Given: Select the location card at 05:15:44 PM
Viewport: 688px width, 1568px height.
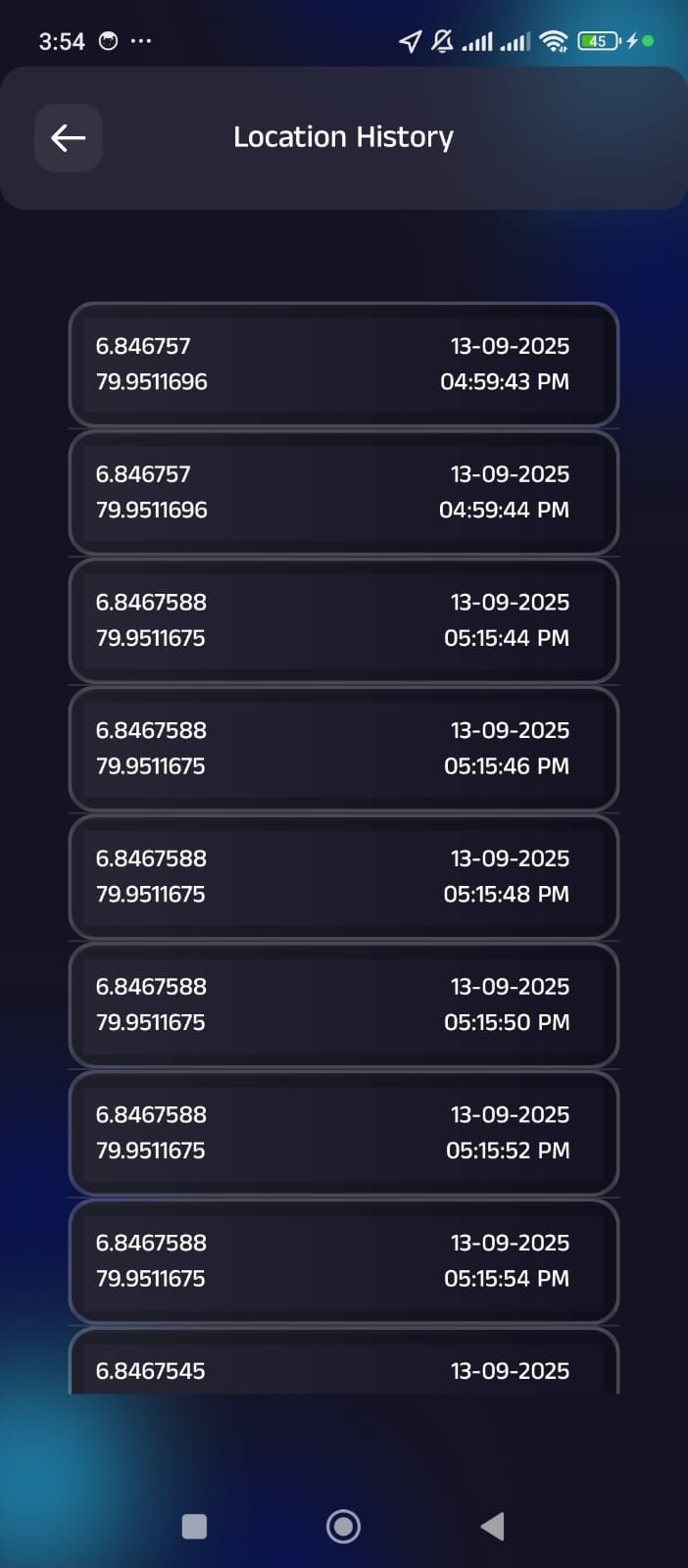Looking at the screenshot, I should pos(343,620).
